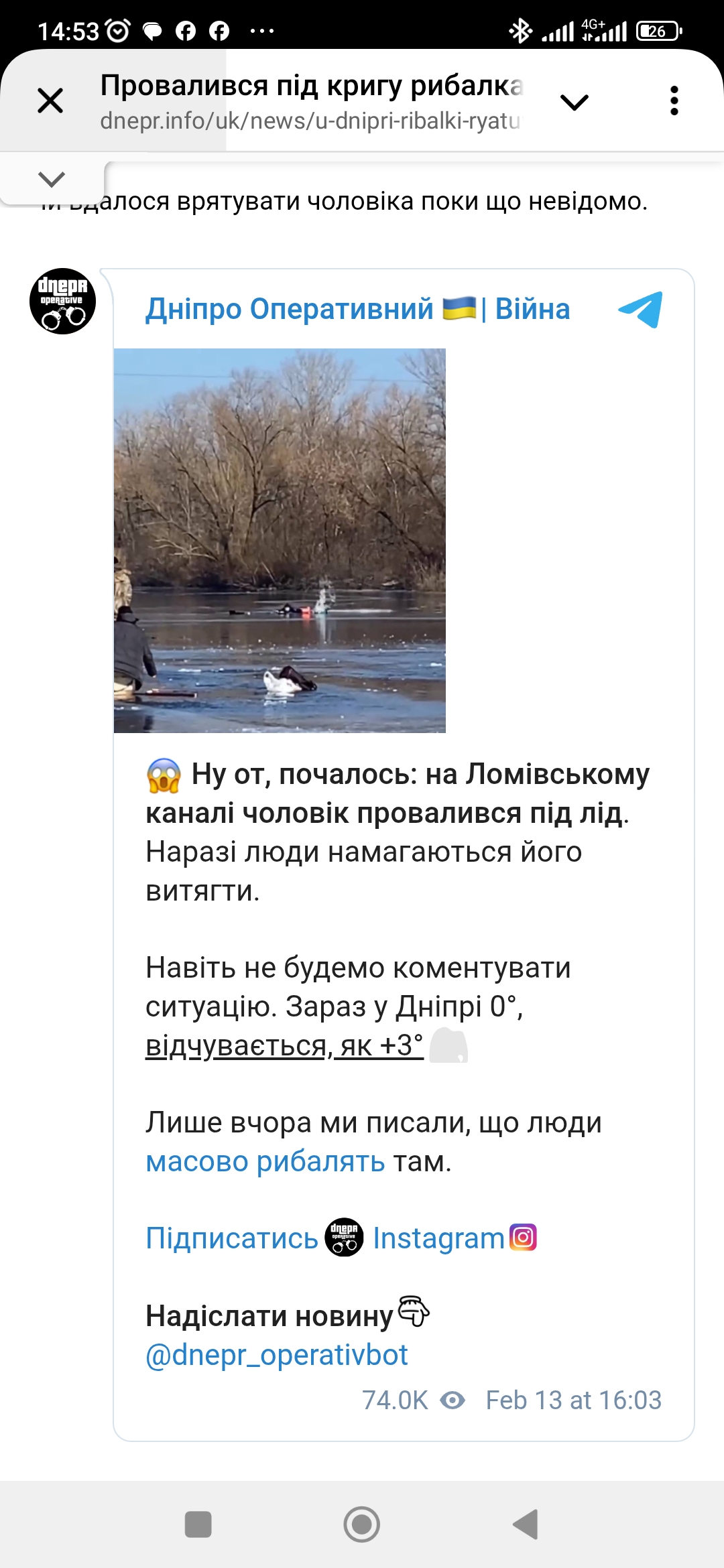This screenshot has height=1568, width=724.
Task: Open Дніпро Оперативний channel title link
Action: click(x=358, y=310)
